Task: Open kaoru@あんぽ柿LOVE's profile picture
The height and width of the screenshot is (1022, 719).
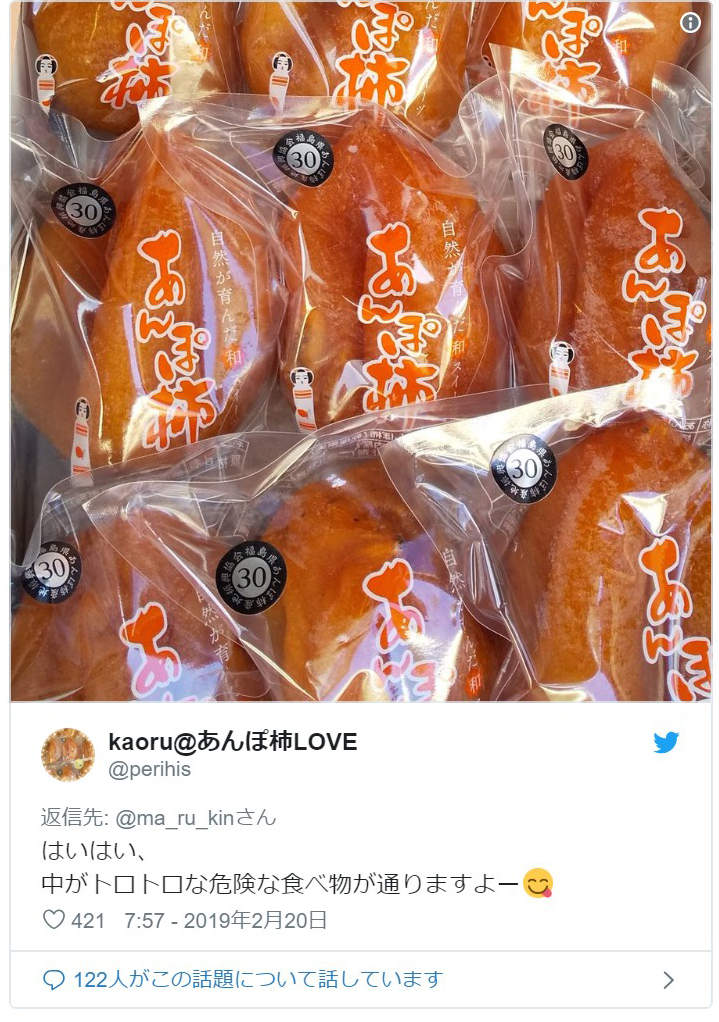Action: (67, 754)
